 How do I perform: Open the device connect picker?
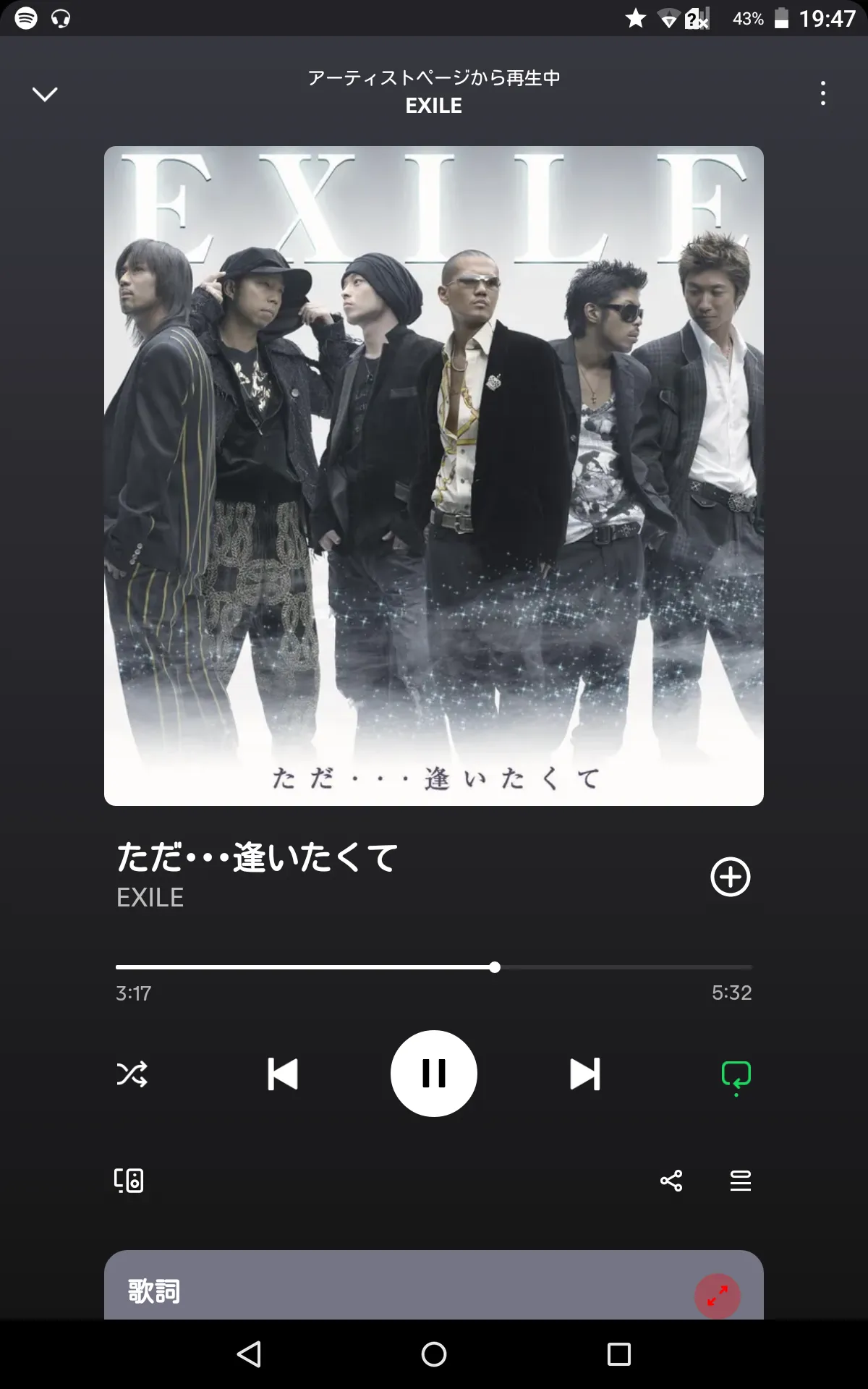coord(129,1181)
